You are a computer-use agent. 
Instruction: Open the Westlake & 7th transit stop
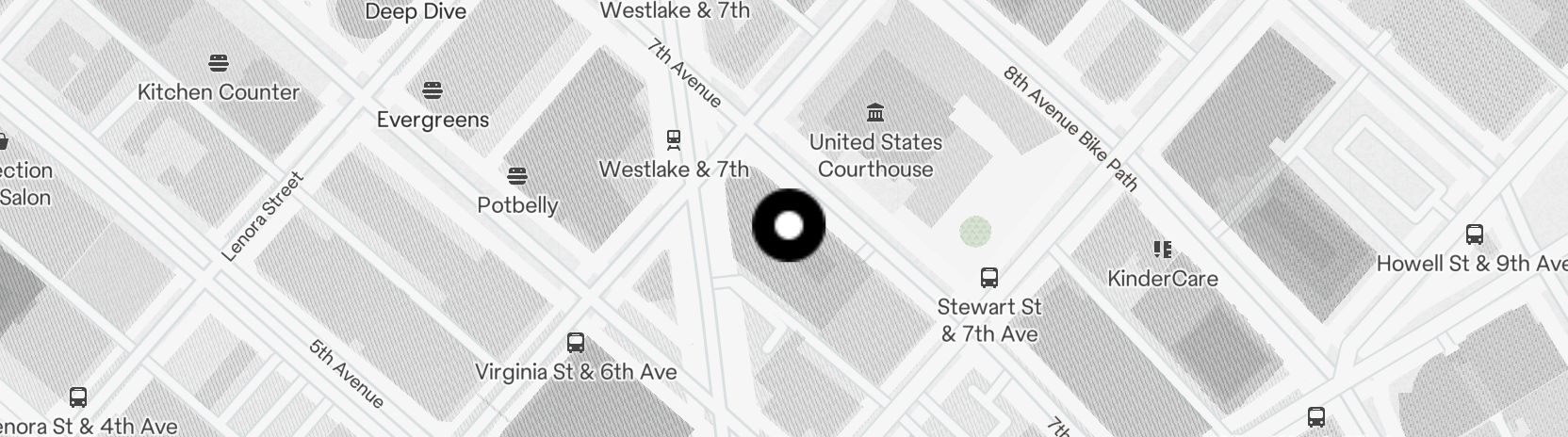tap(674, 140)
